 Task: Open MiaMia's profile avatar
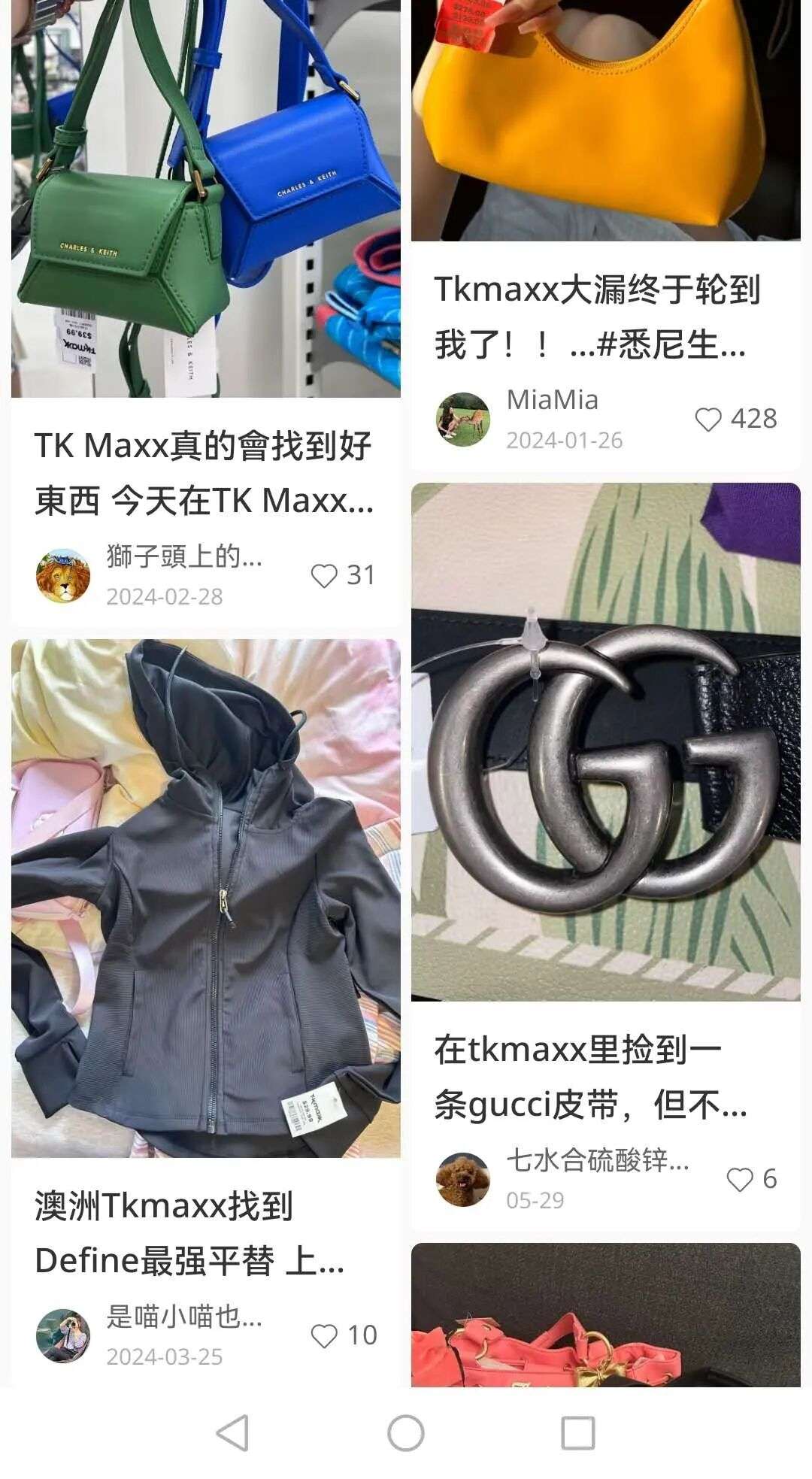463,420
